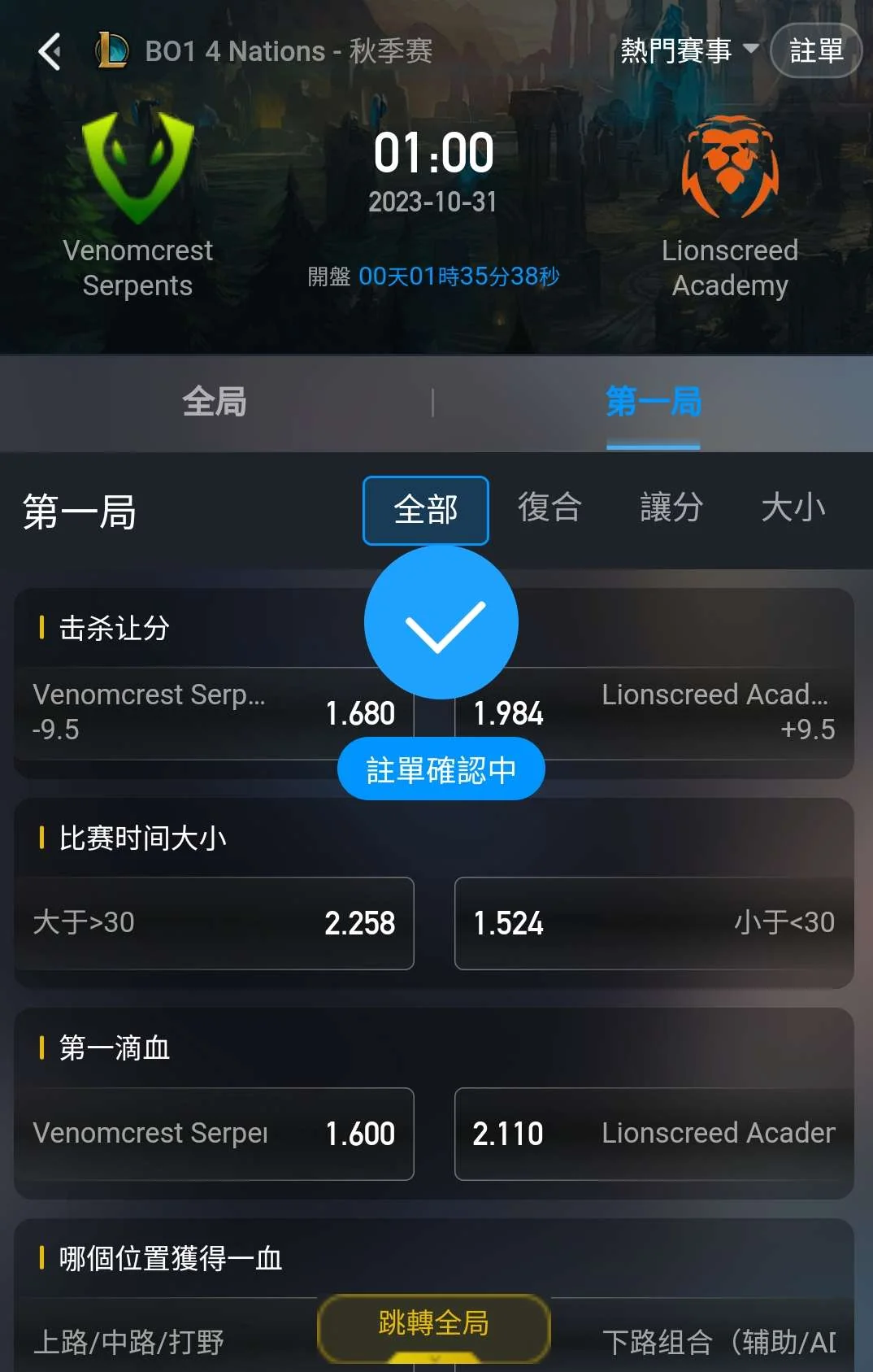Show only 大小 markets
Screen dimensions: 873x1372
point(793,508)
